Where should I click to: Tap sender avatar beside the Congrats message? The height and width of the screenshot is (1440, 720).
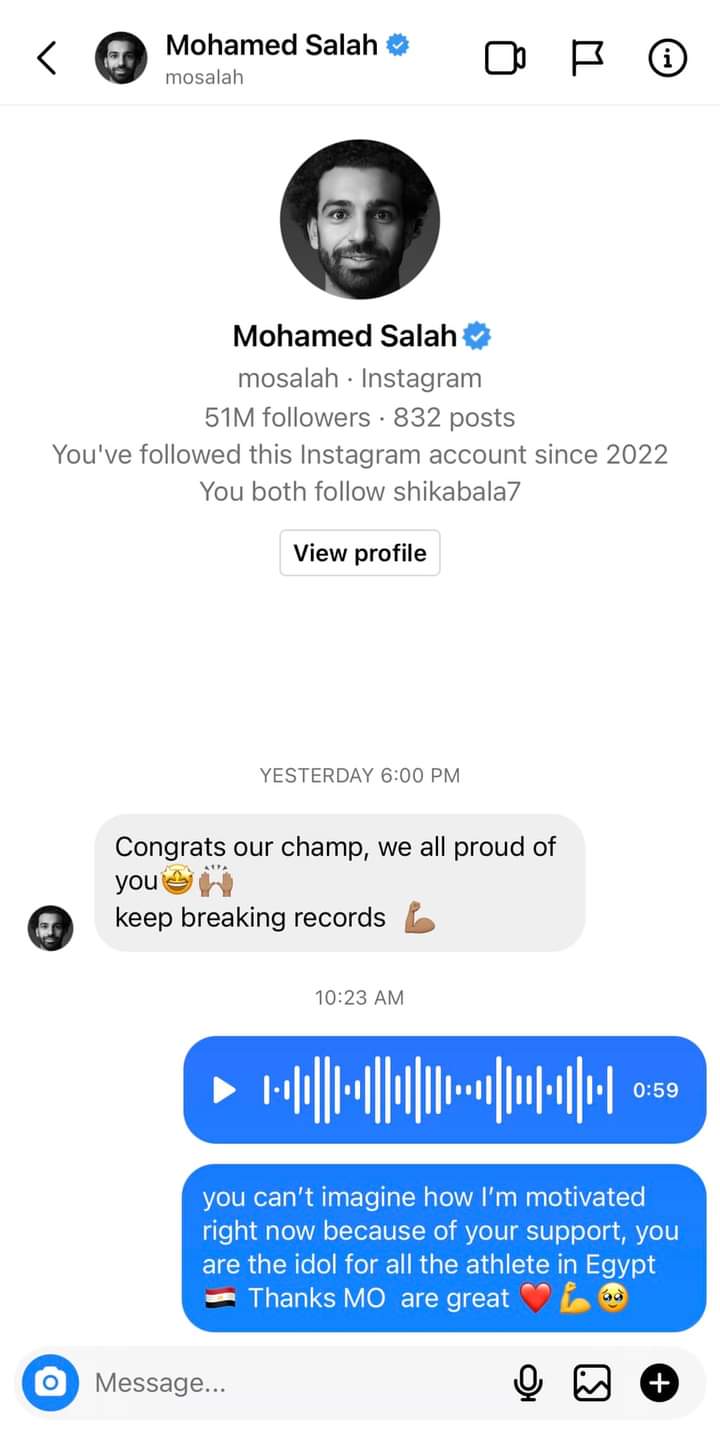(x=50, y=928)
